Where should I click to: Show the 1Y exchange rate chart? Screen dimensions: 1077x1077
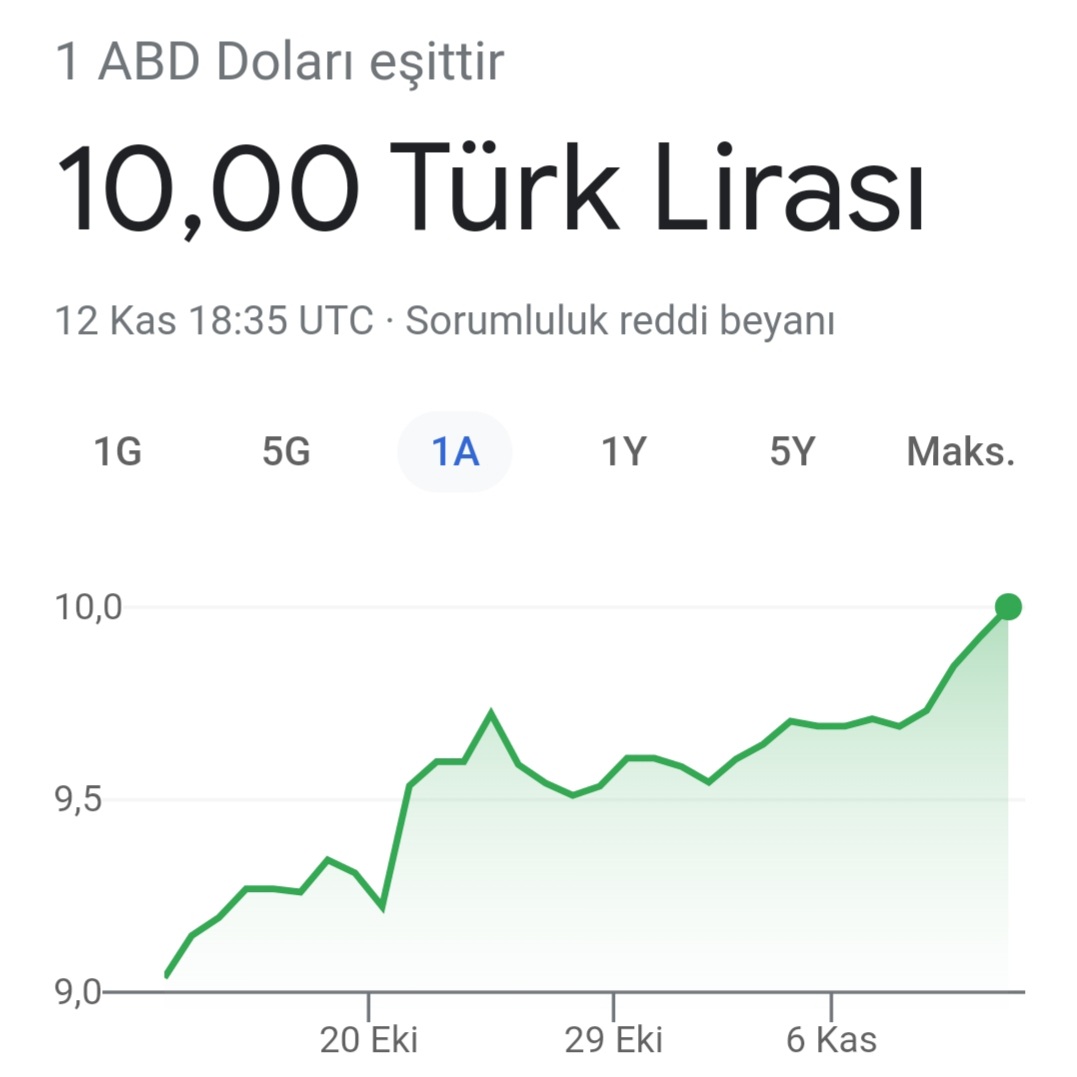[x=623, y=453]
